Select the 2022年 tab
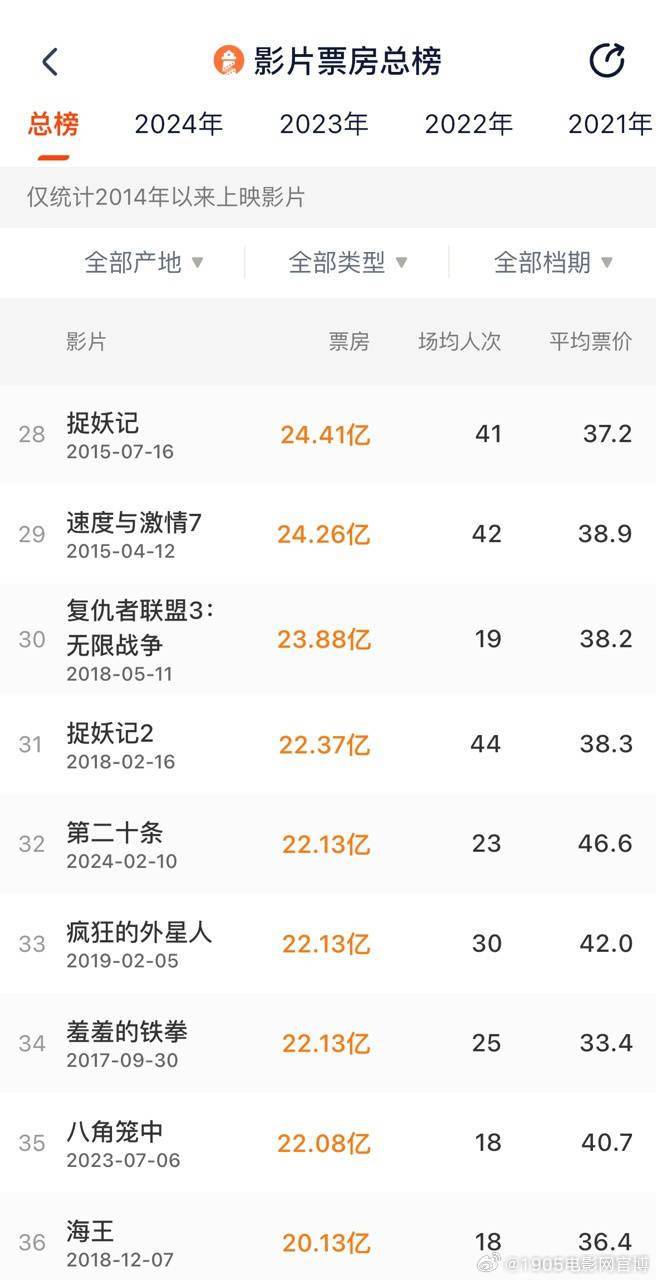Viewport: 656px width, 1280px height. click(x=469, y=124)
